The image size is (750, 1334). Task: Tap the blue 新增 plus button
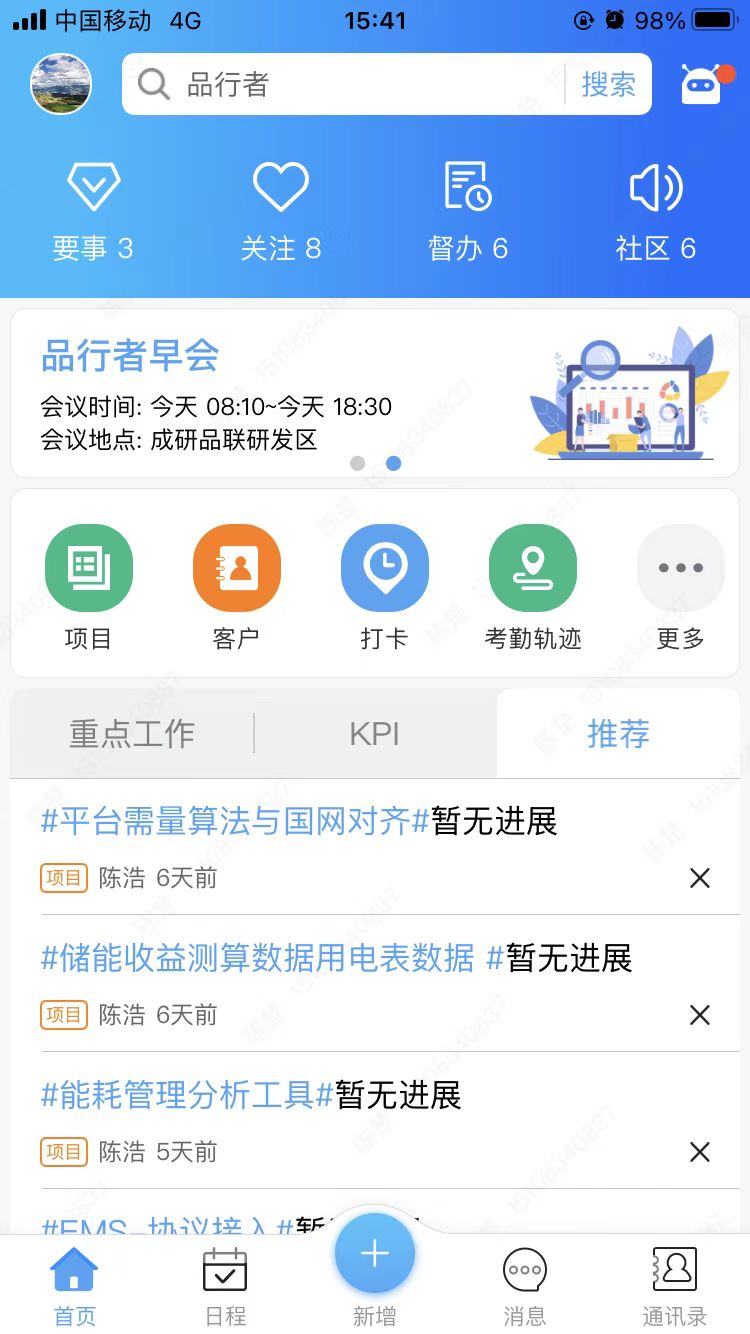[374, 1253]
